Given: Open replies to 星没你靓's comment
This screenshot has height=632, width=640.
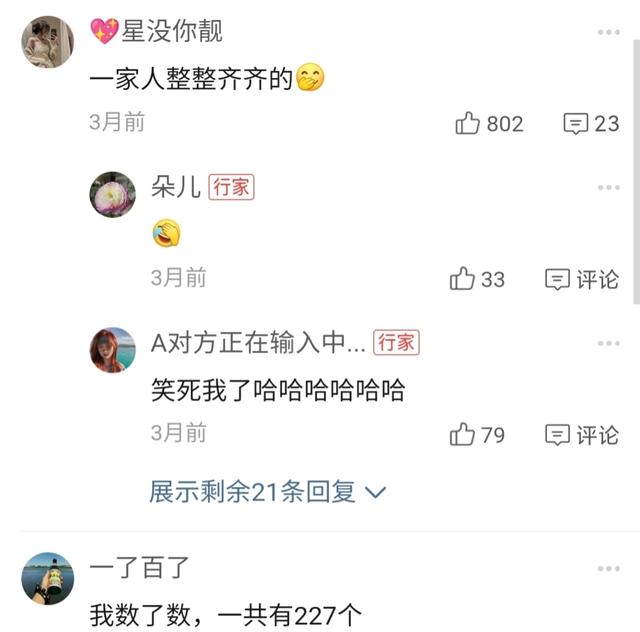Looking at the screenshot, I should click(x=590, y=123).
